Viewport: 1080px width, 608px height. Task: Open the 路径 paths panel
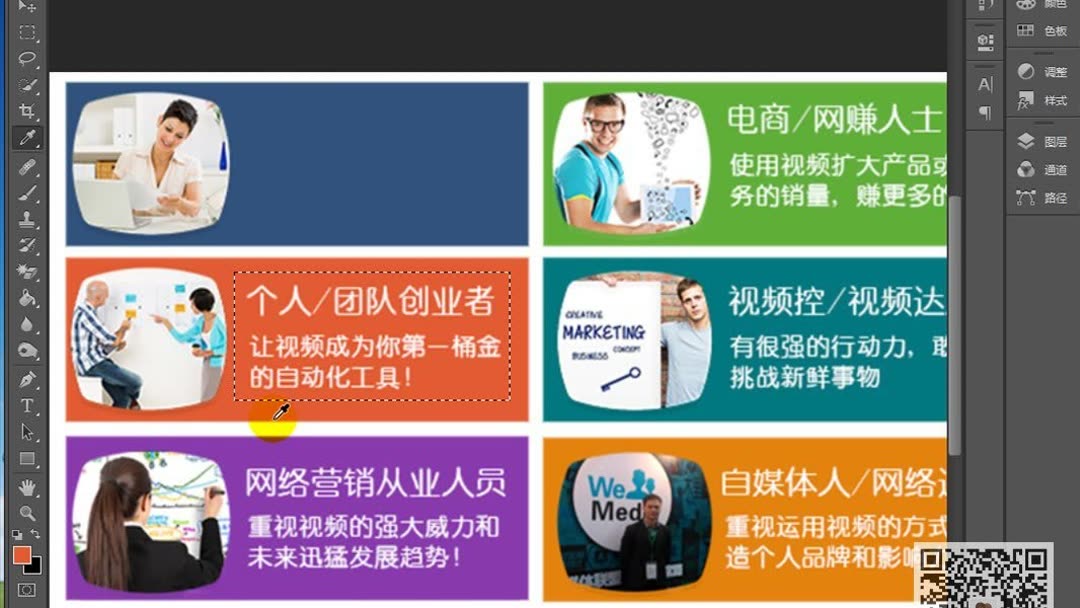point(1042,198)
